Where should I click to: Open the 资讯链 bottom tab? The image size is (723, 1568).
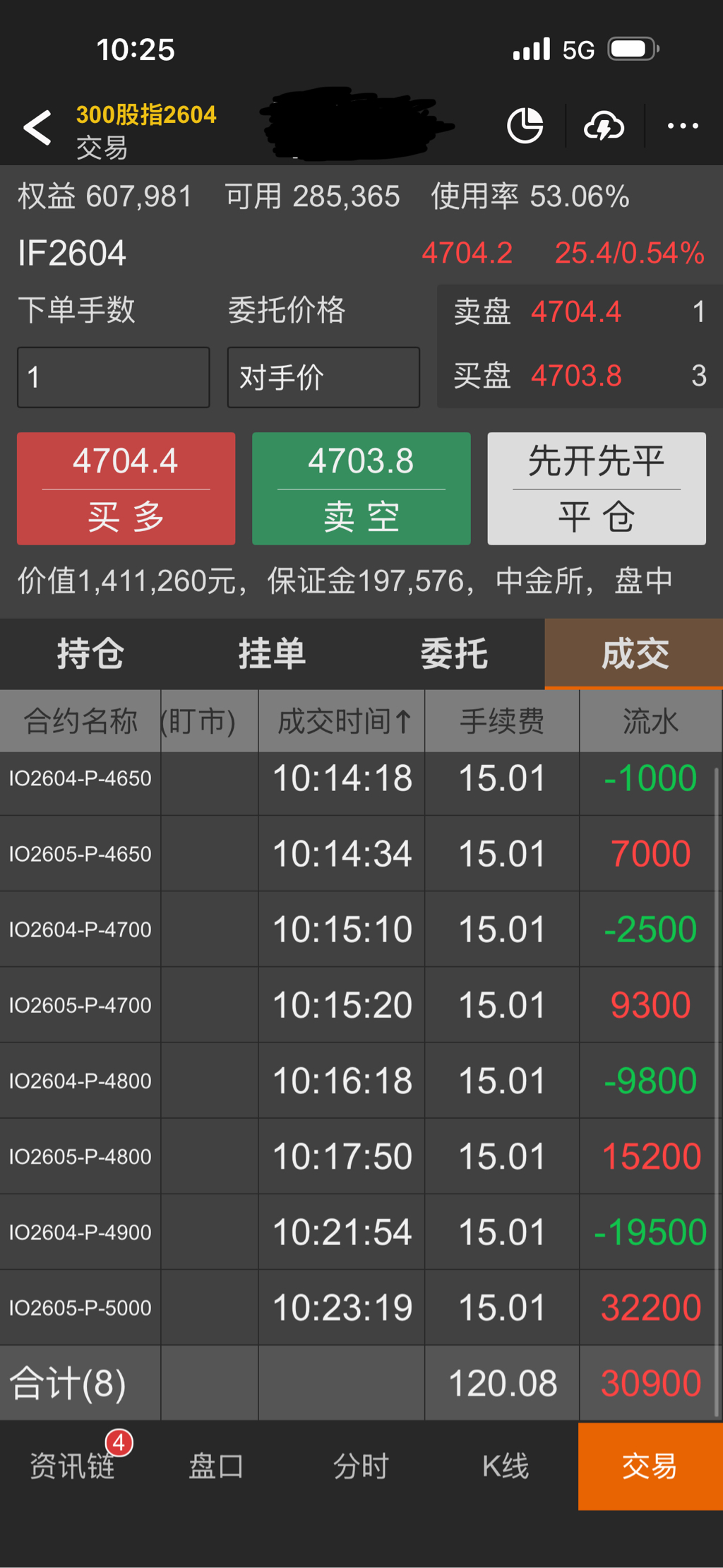(72, 1466)
